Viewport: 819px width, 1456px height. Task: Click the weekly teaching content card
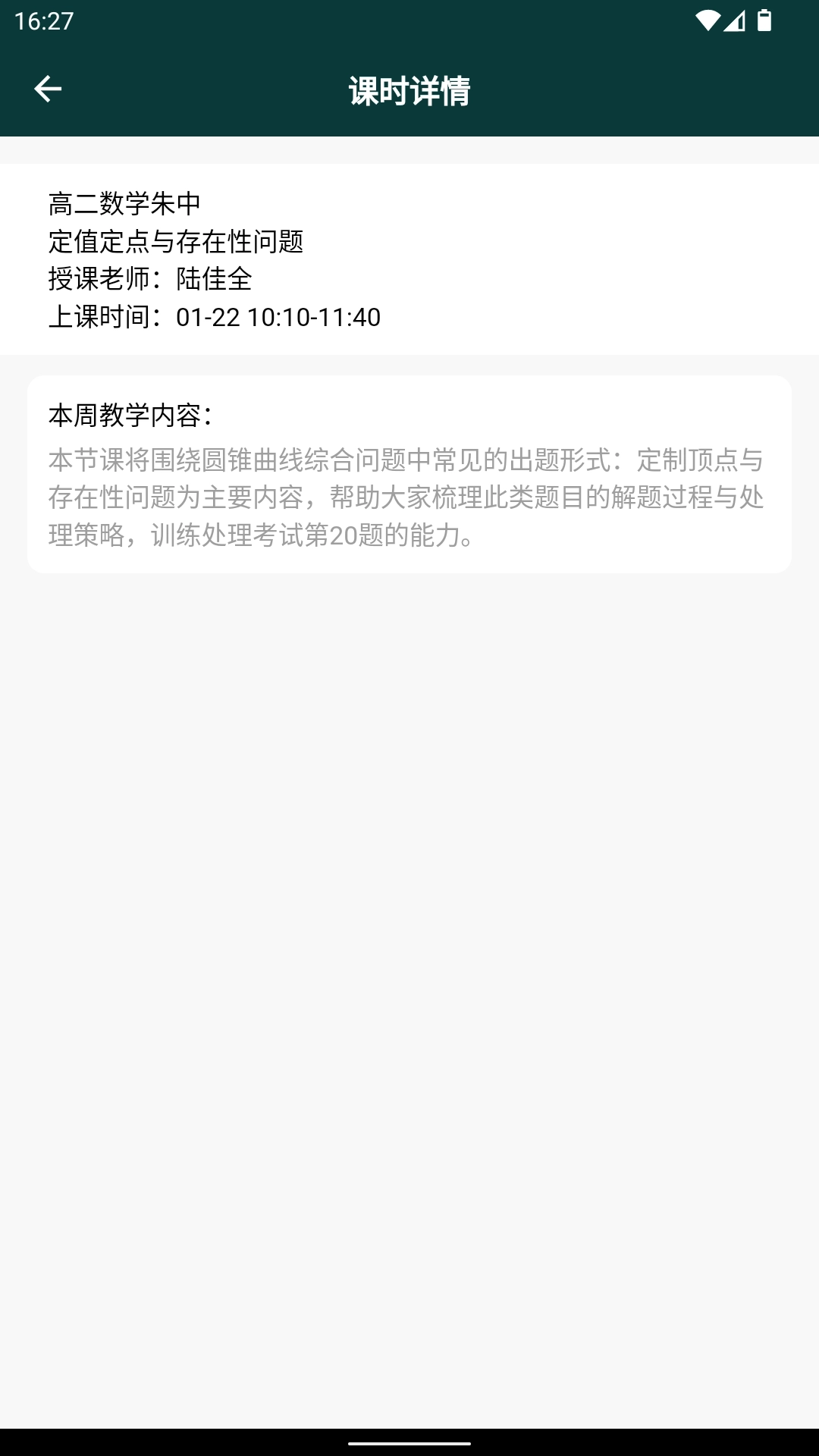(x=409, y=474)
